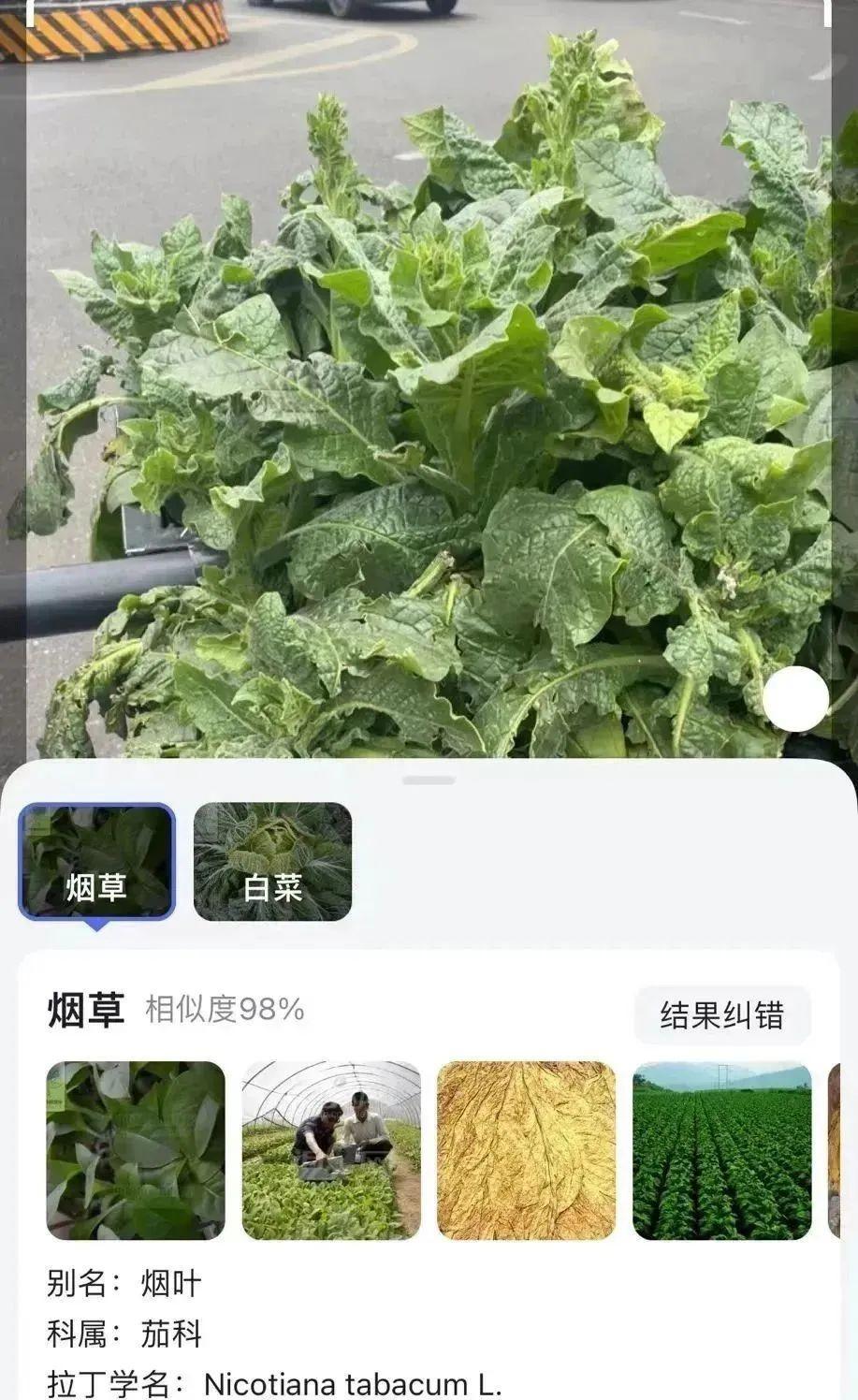The height and width of the screenshot is (1400, 858).
Task: Tap the white recognition dot on the plant photo
Action: tap(795, 699)
